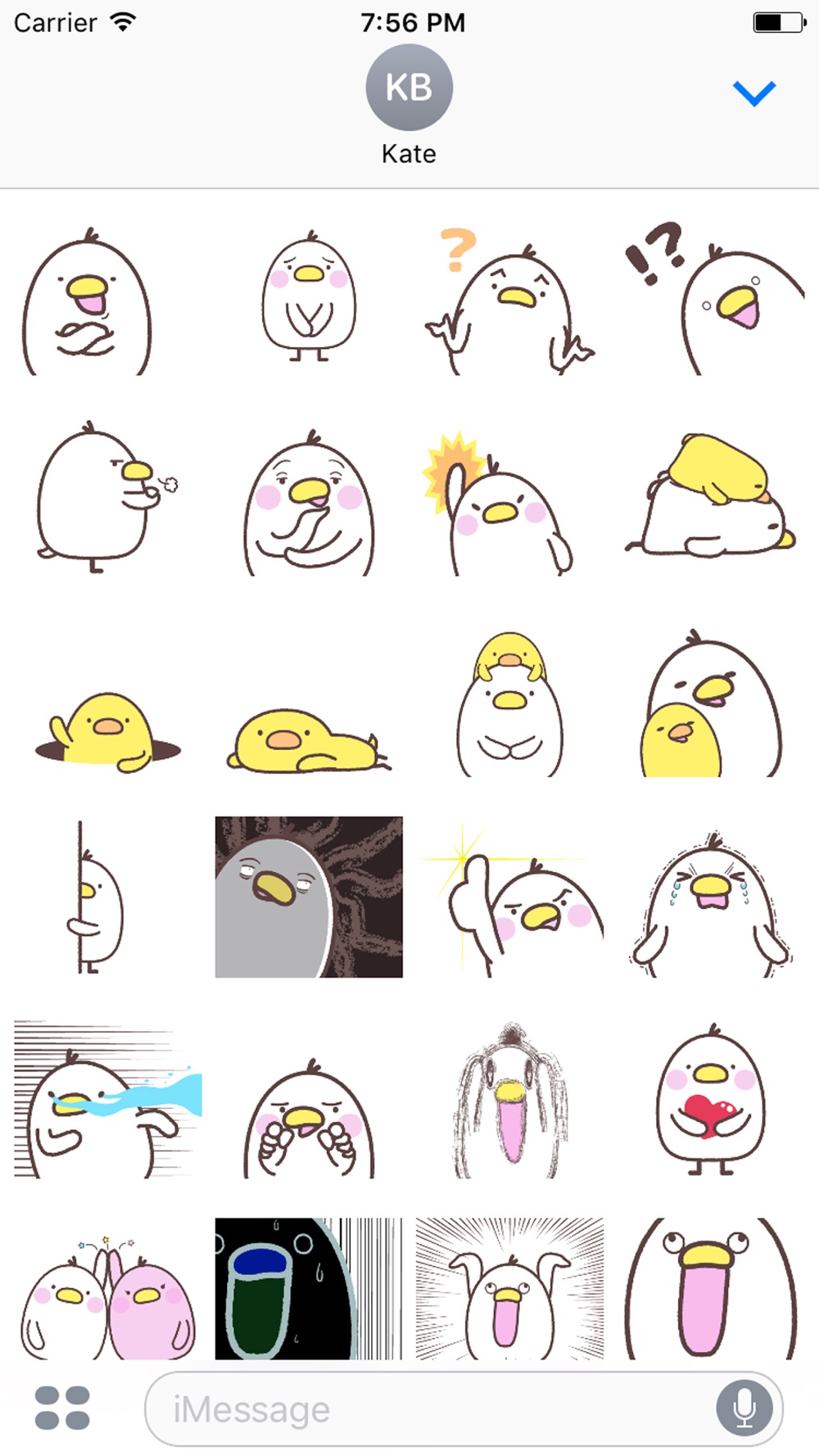Image resolution: width=819 pixels, height=1456 pixels.
Task: Select the grey duck on dark background
Action: [x=309, y=897]
